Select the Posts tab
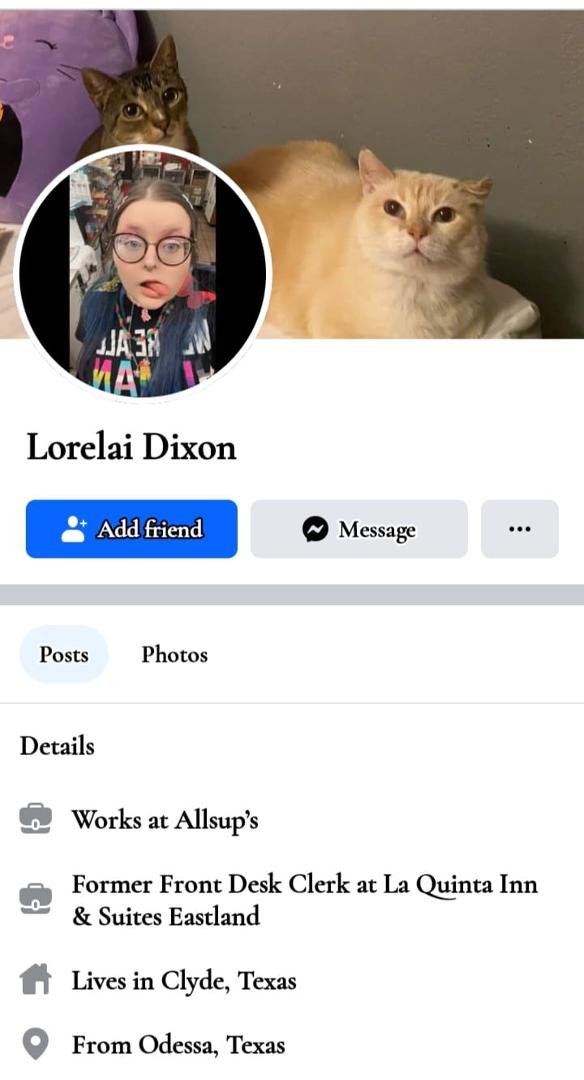Viewport: 584px width, 1080px height. tap(63, 654)
